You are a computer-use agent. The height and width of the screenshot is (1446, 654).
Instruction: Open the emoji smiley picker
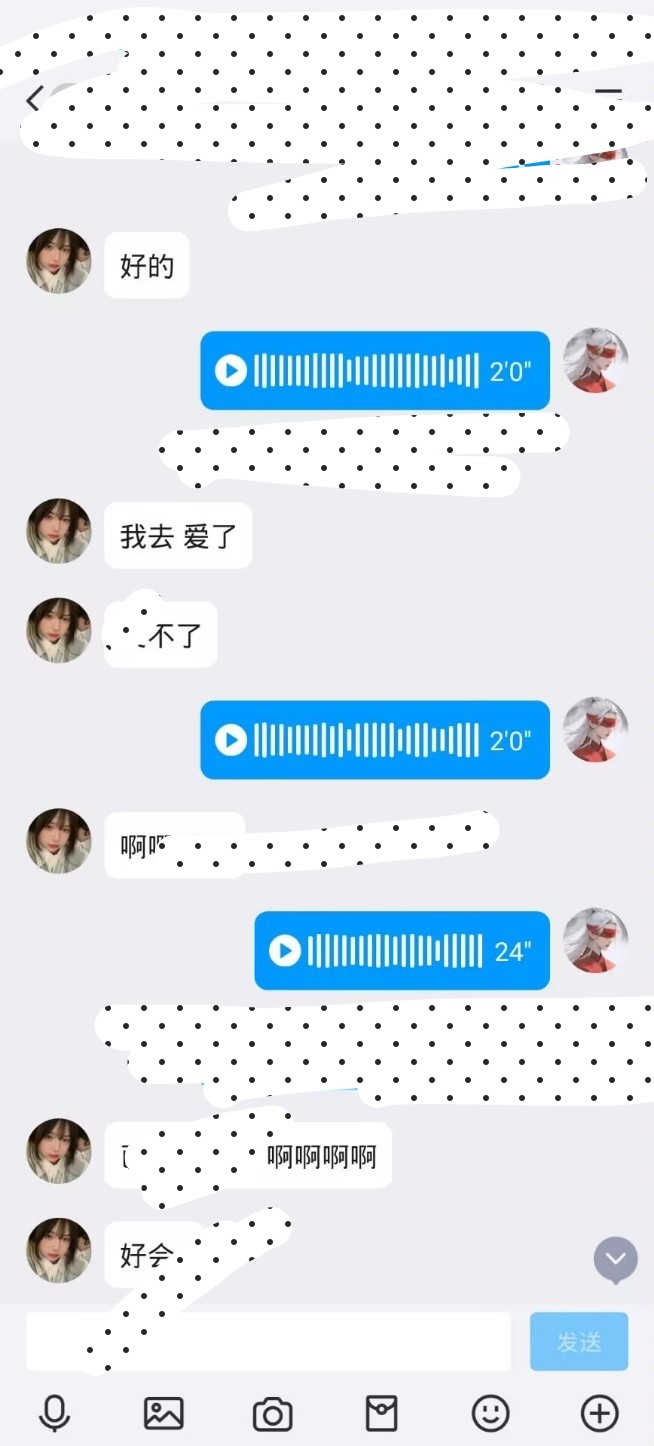click(x=490, y=1413)
